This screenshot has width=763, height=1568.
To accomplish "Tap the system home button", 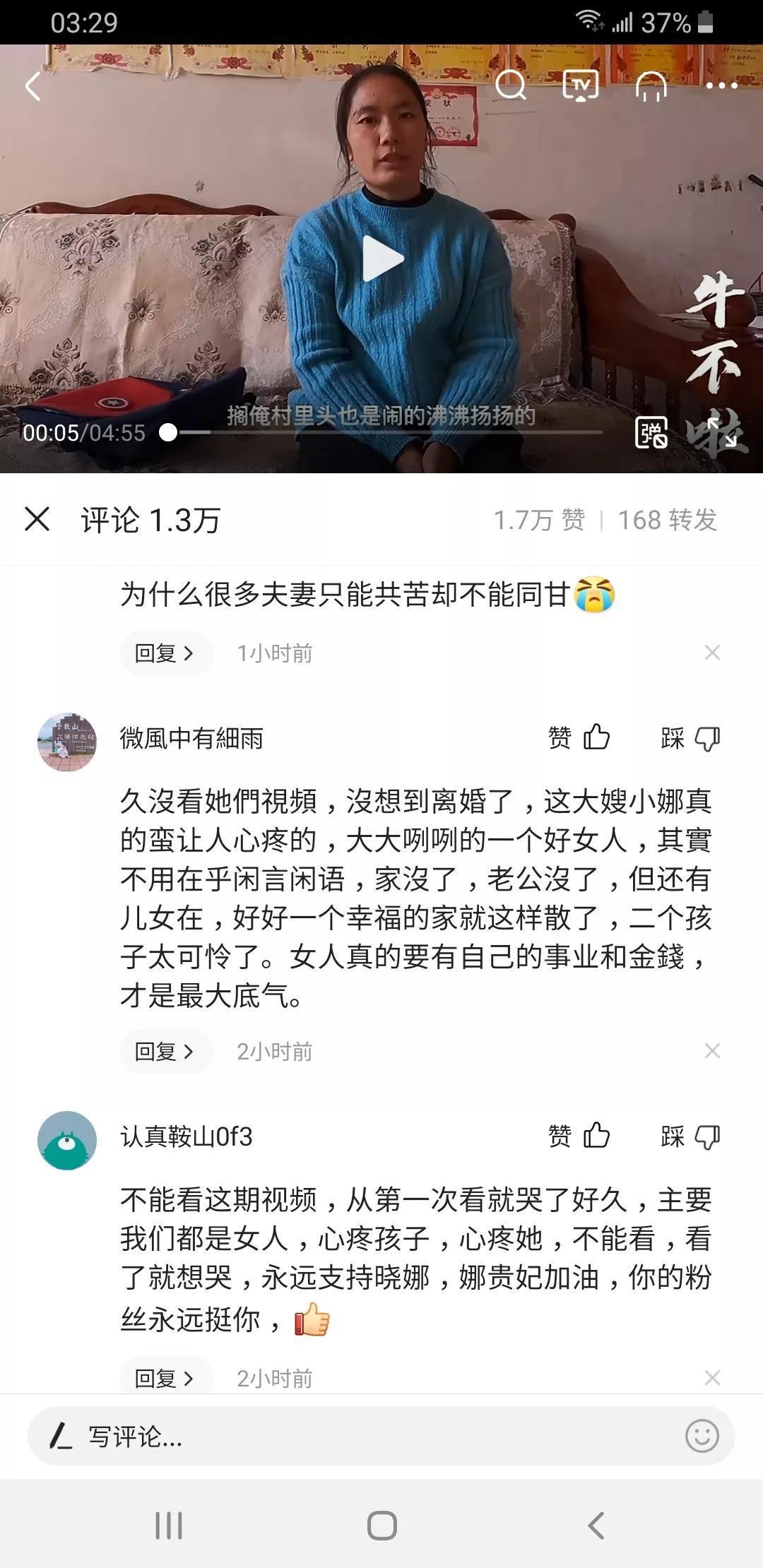I will [x=381, y=1526].
